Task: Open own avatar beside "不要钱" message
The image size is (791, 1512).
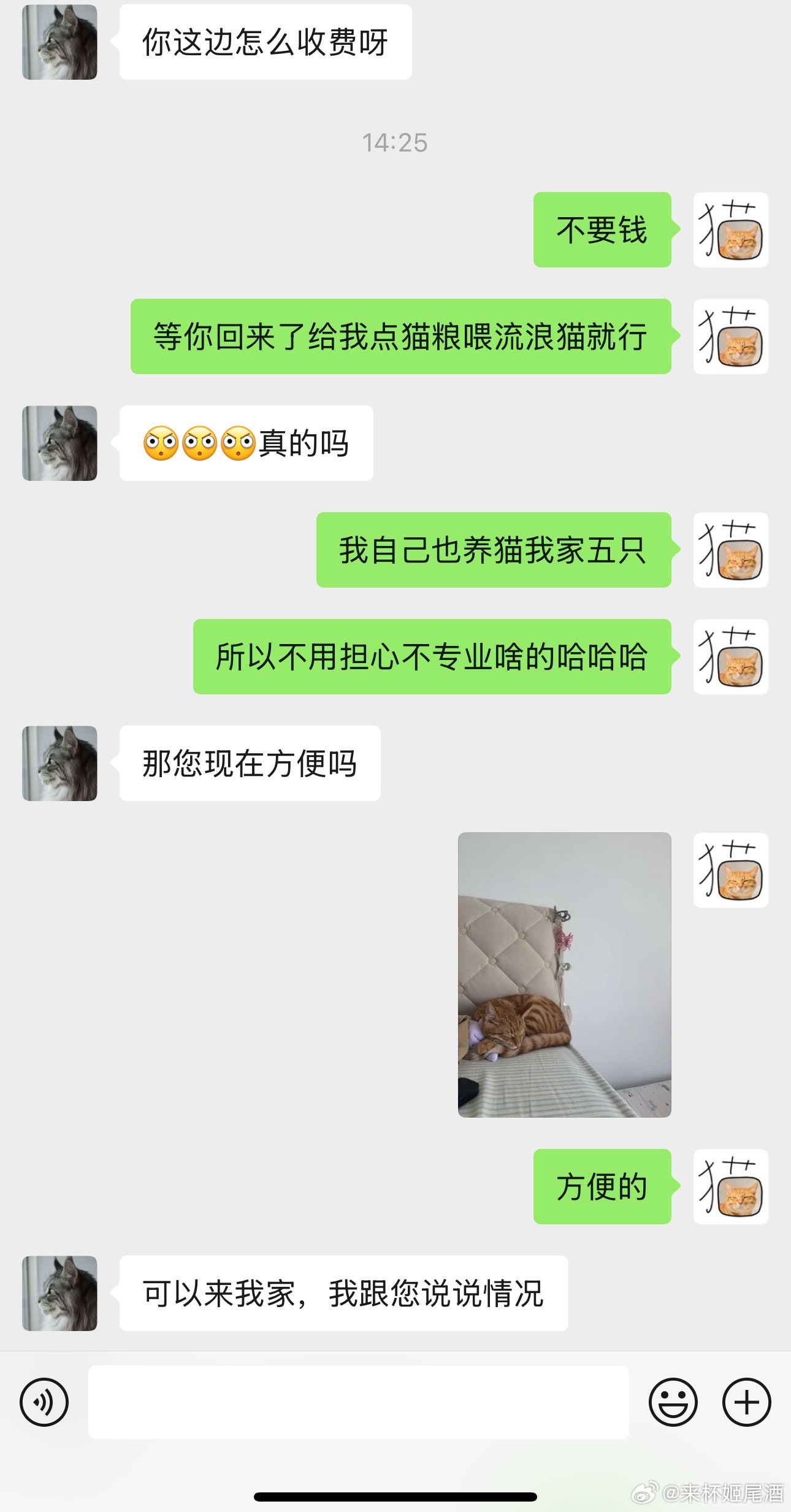Action: [x=730, y=229]
